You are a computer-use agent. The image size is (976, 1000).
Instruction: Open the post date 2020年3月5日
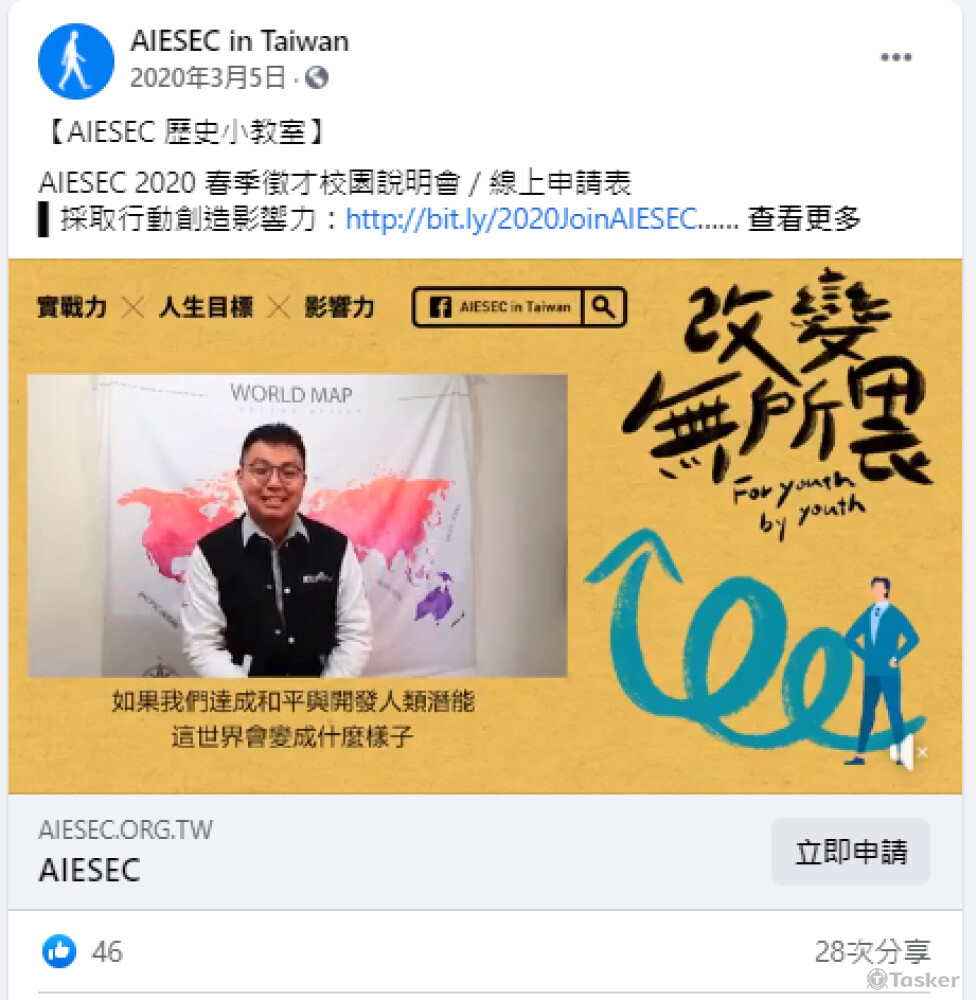(x=208, y=77)
